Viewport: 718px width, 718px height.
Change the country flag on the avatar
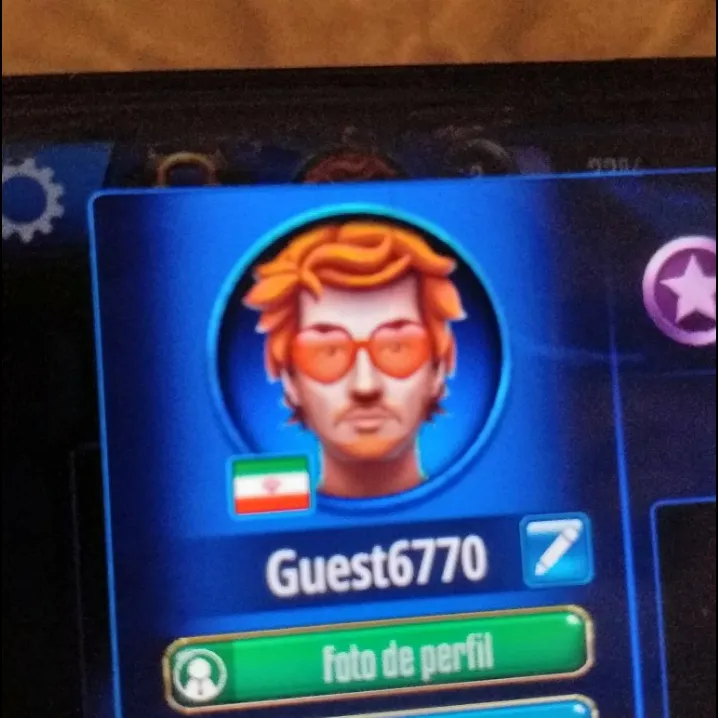272,485
